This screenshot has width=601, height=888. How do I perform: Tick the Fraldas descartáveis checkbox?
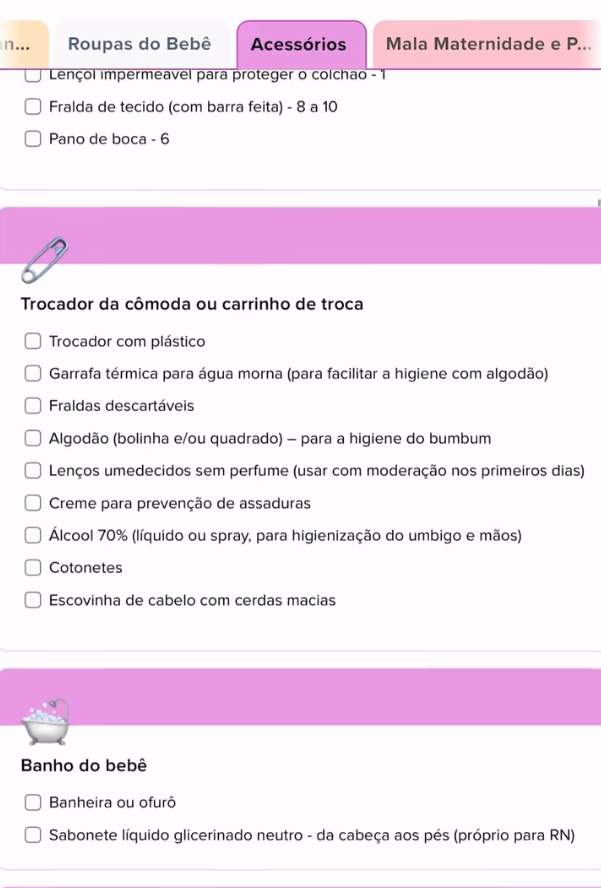point(34,406)
